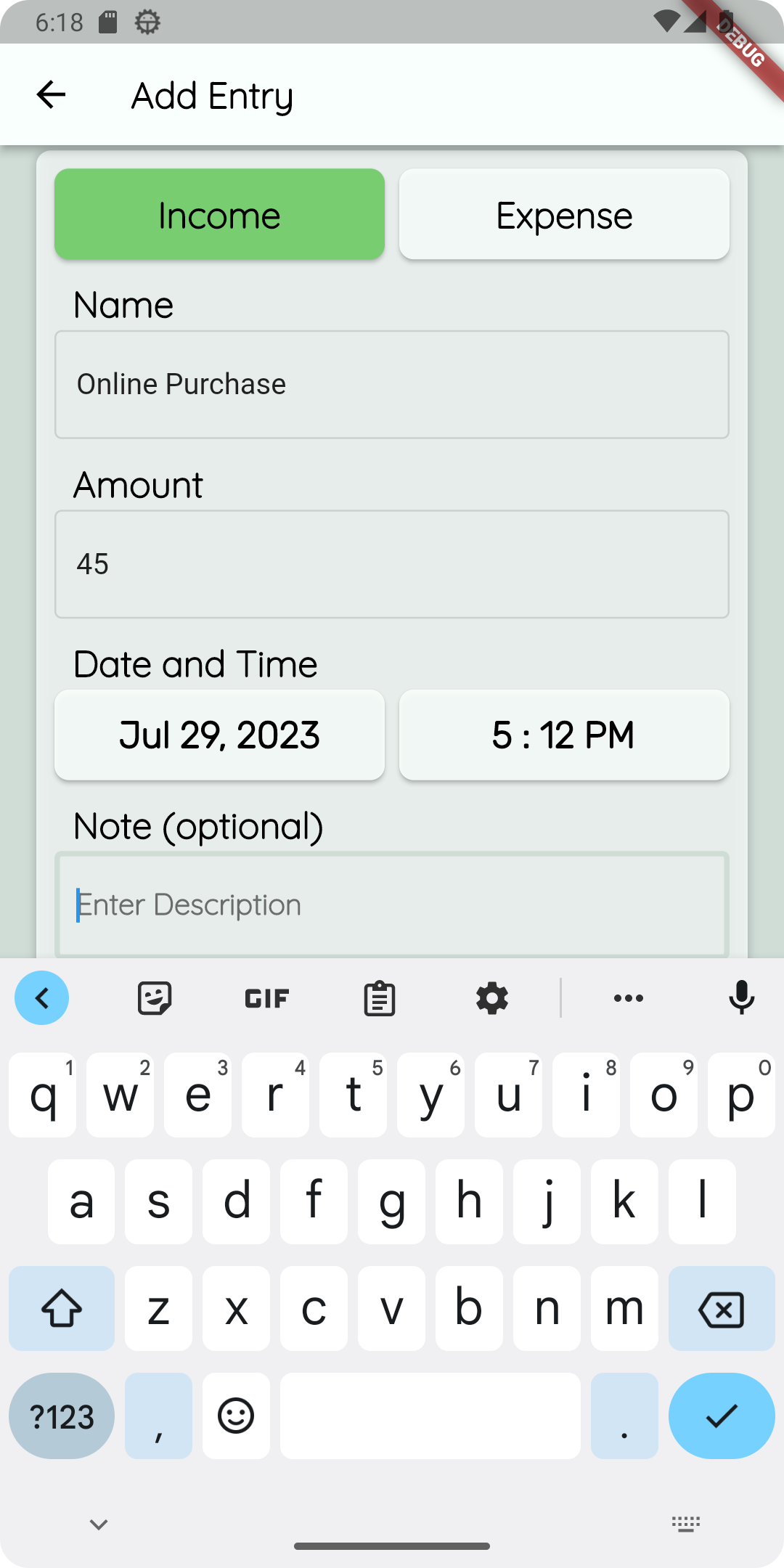Viewport: 784px width, 1568px height.
Task: Tap the backspace key
Action: (x=722, y=1309)
